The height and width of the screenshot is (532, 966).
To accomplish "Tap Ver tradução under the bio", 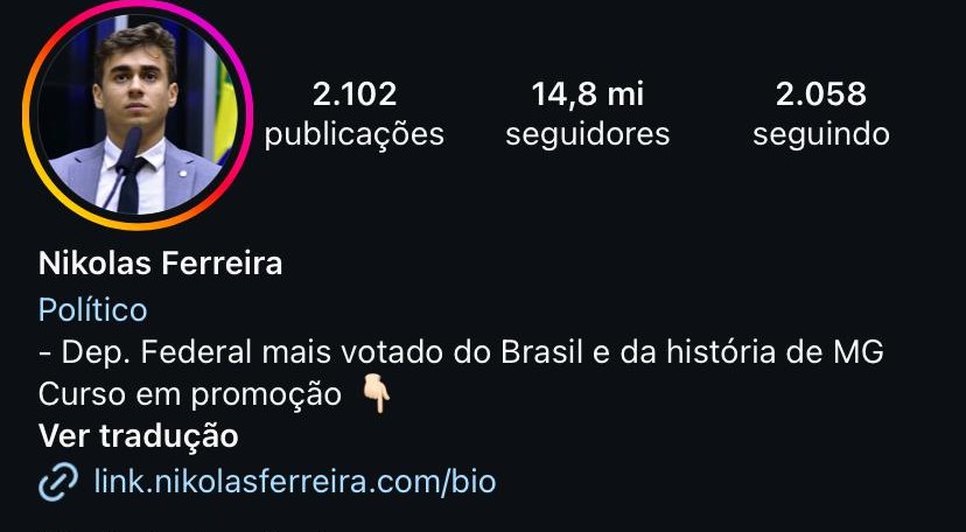I will 138,436.
